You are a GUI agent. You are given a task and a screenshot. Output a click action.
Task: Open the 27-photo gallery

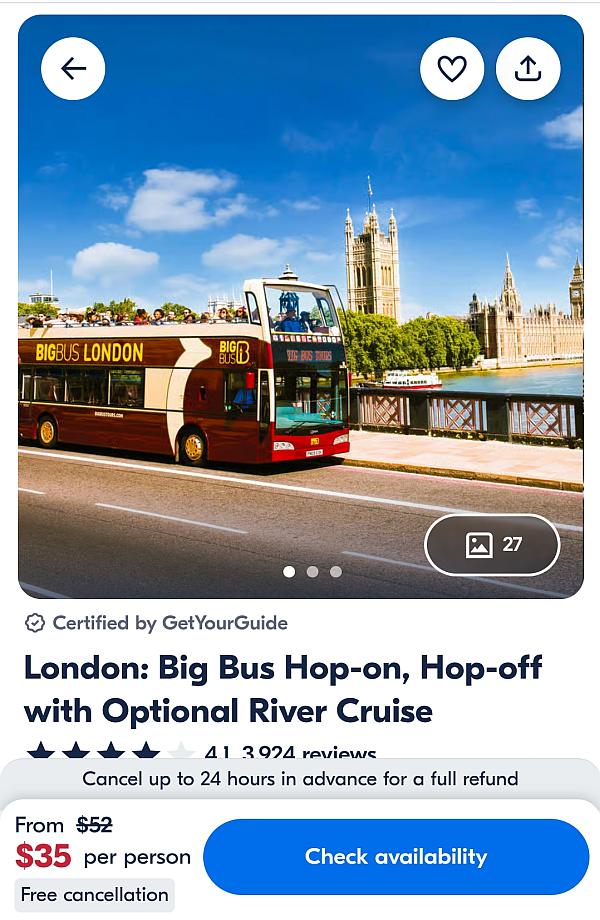pos(492,545)
